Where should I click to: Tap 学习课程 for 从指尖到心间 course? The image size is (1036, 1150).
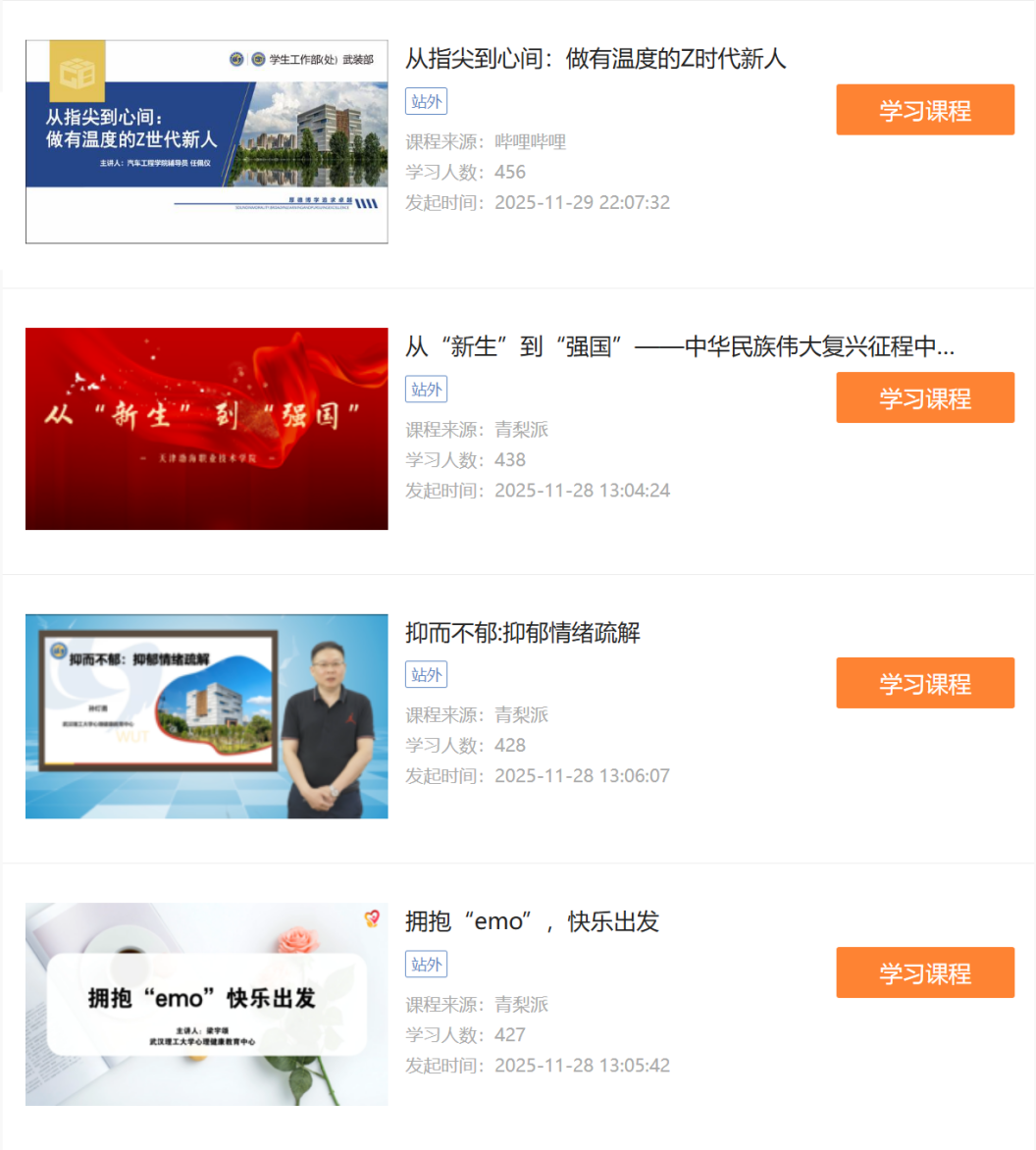[924, 110]
